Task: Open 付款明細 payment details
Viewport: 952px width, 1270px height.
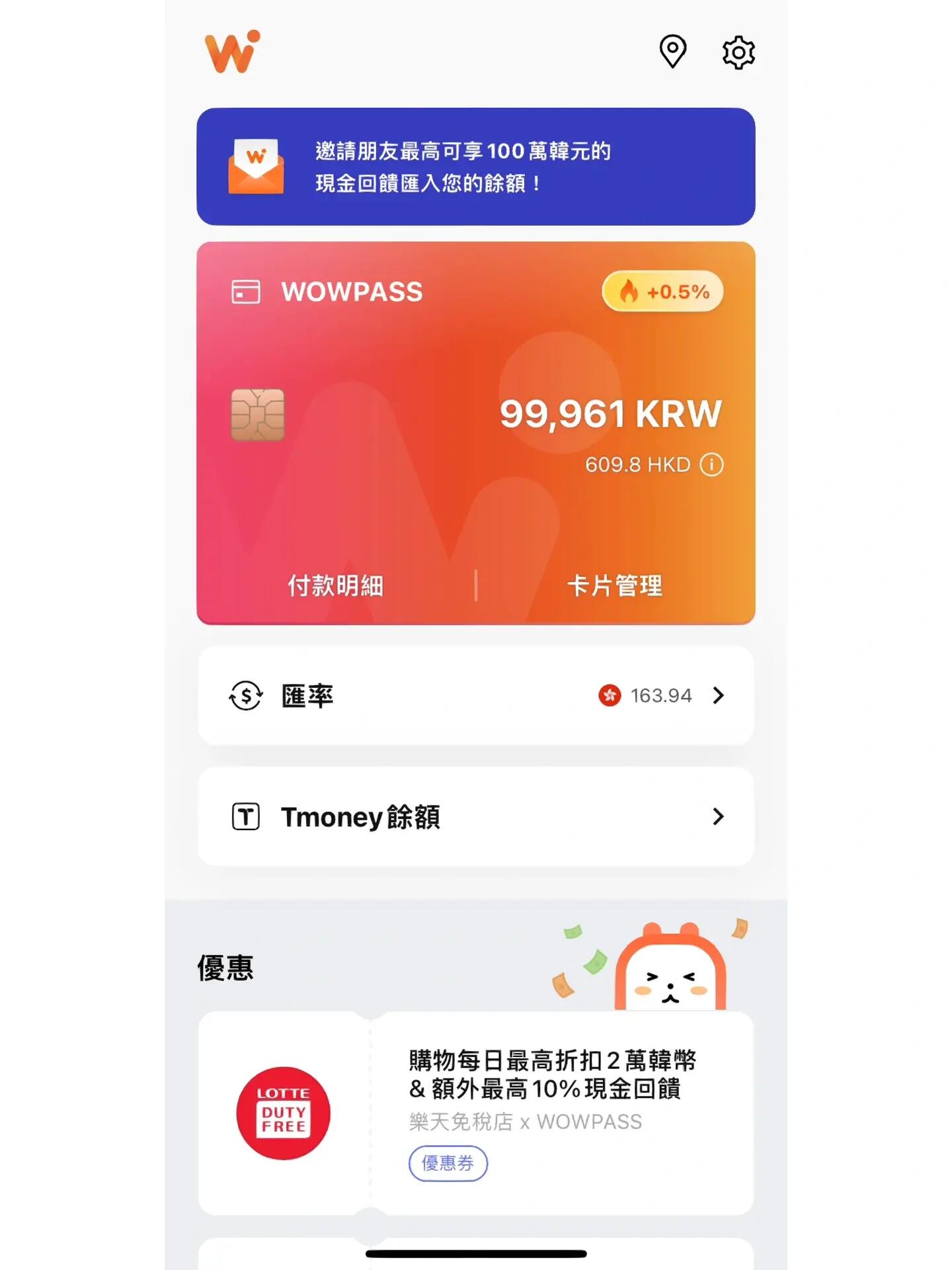Action: click(x=336, y=585)
